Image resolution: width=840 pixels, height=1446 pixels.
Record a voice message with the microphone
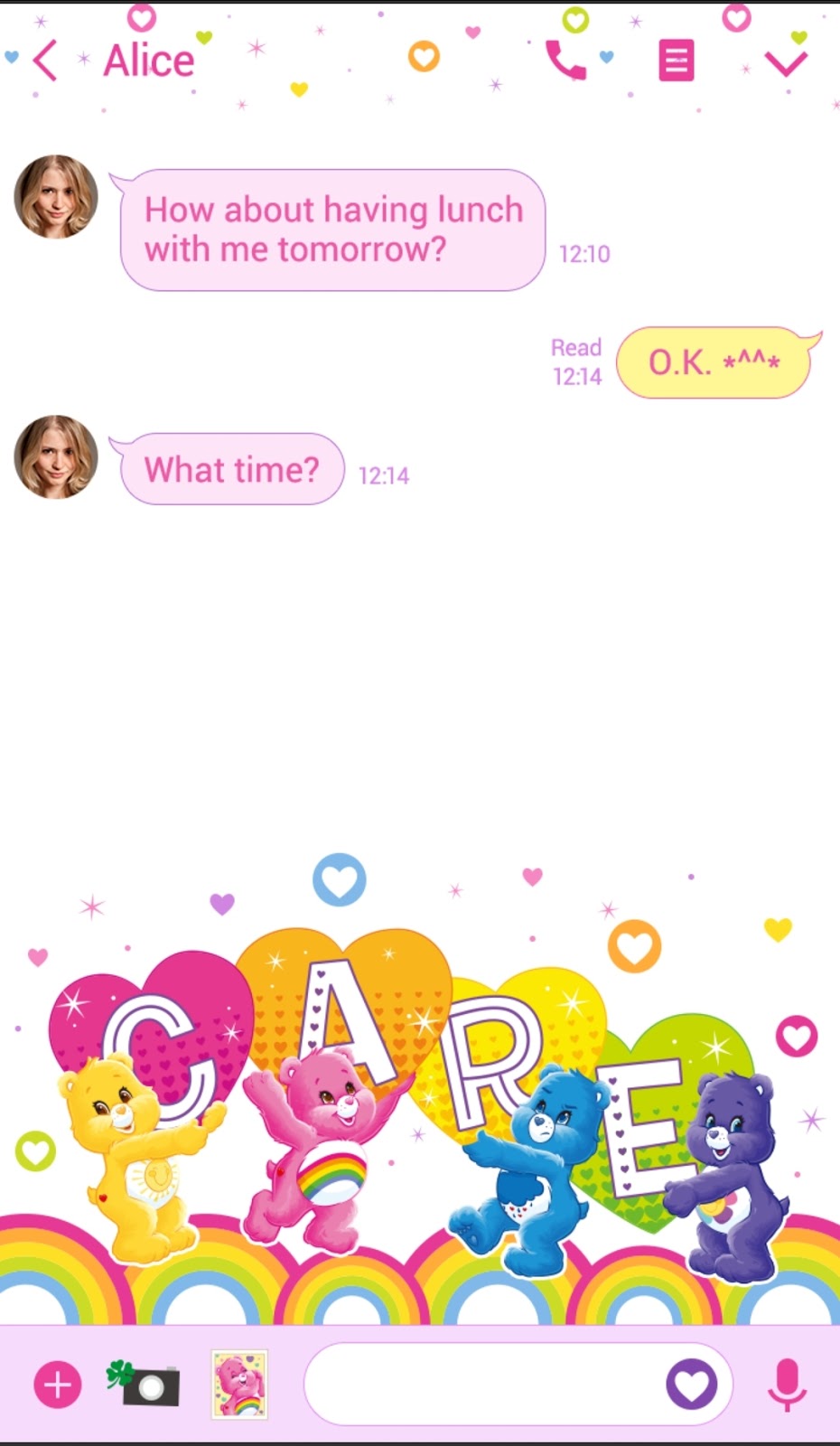click(787, 1384)
